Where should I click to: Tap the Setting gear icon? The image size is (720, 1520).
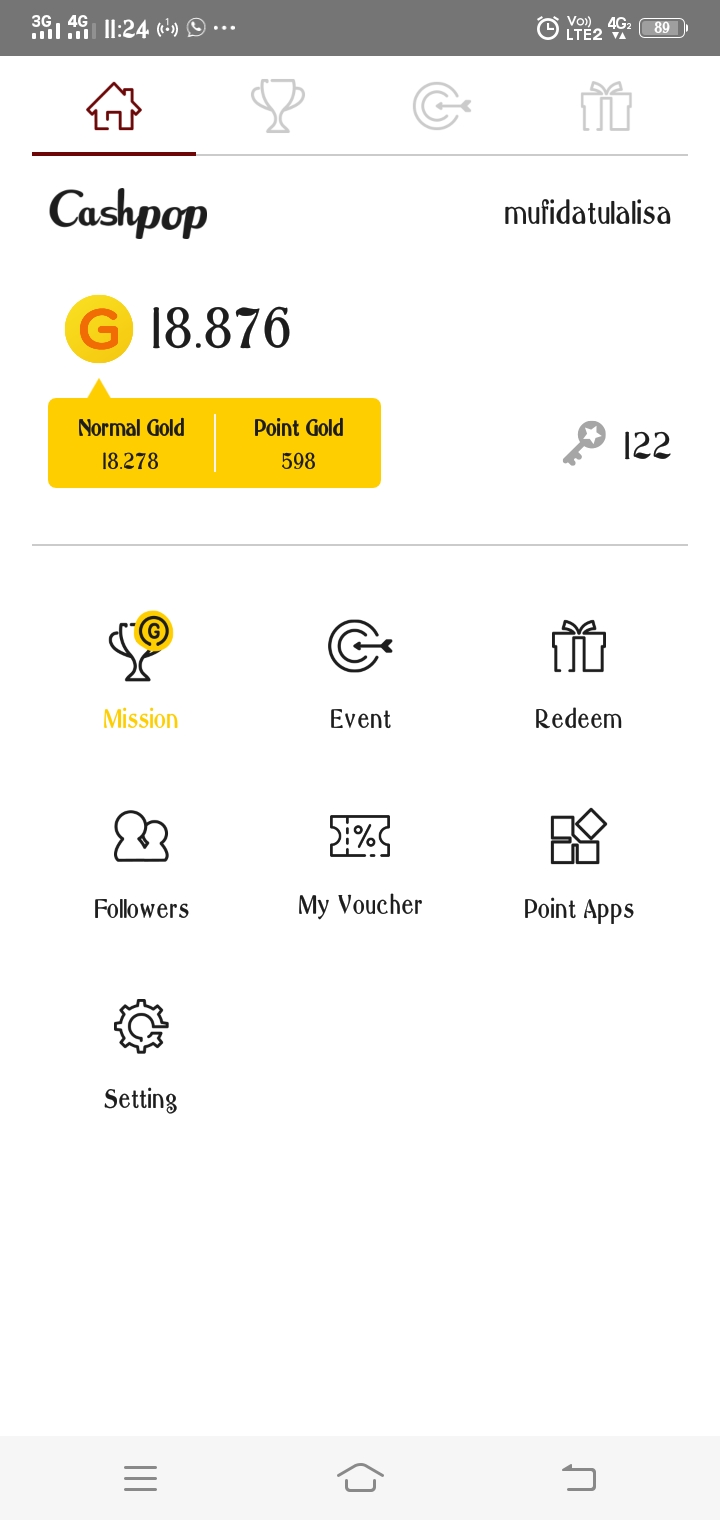click(140, 1025)
